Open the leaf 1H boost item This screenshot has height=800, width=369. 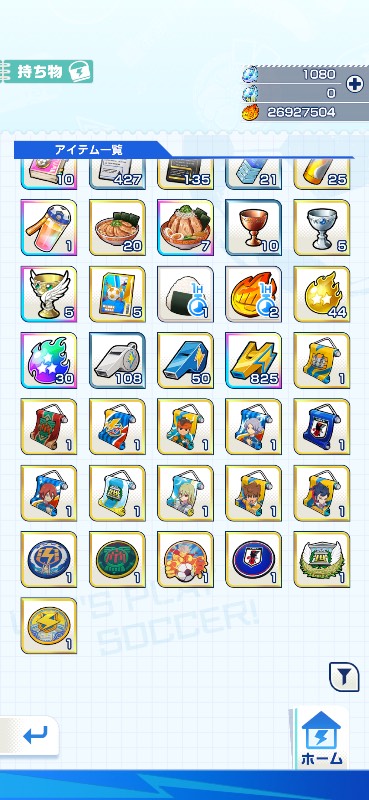[254, 294]
